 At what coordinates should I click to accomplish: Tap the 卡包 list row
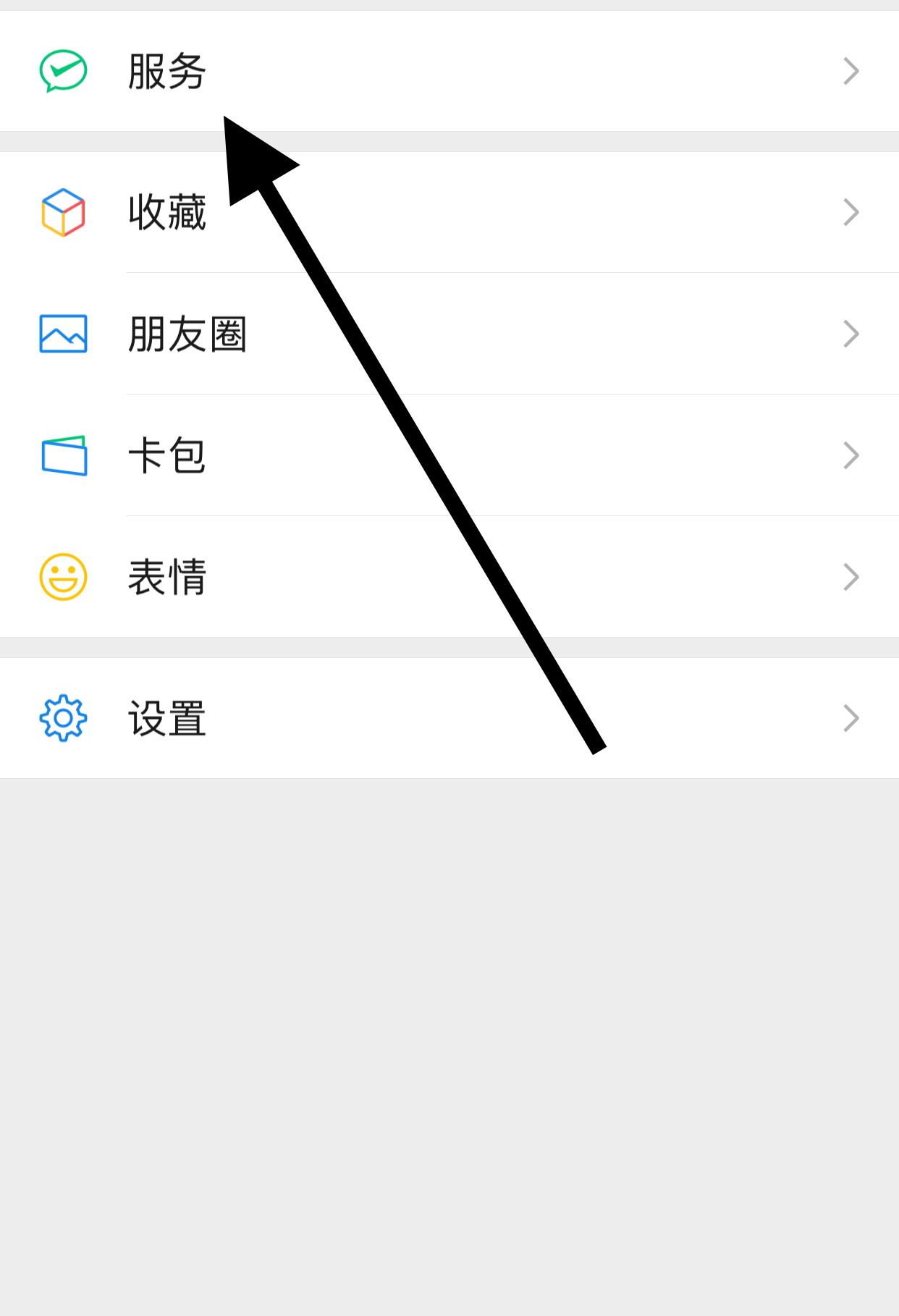coord(166,455)
